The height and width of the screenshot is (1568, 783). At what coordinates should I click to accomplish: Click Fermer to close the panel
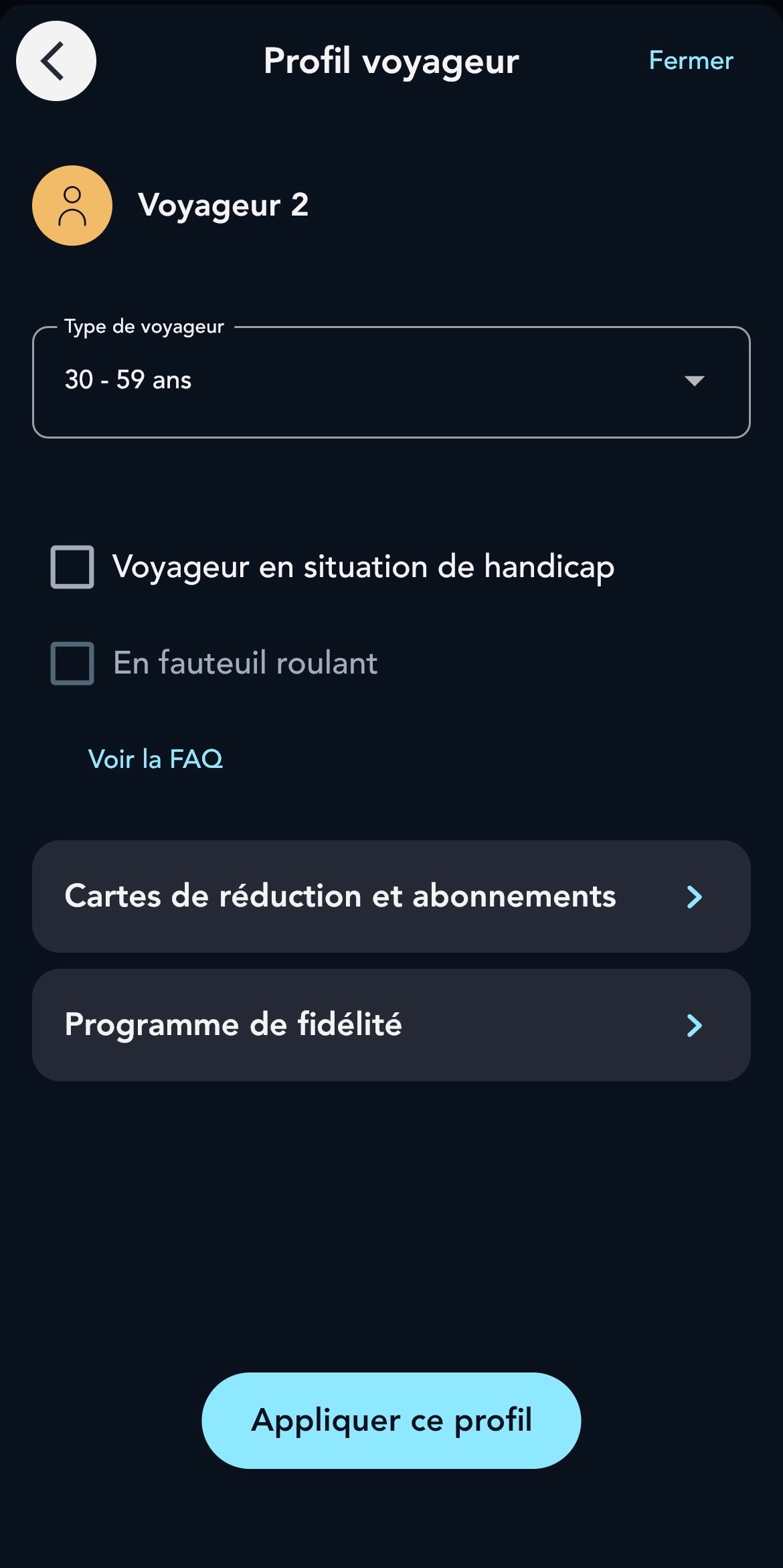[690, 60]
